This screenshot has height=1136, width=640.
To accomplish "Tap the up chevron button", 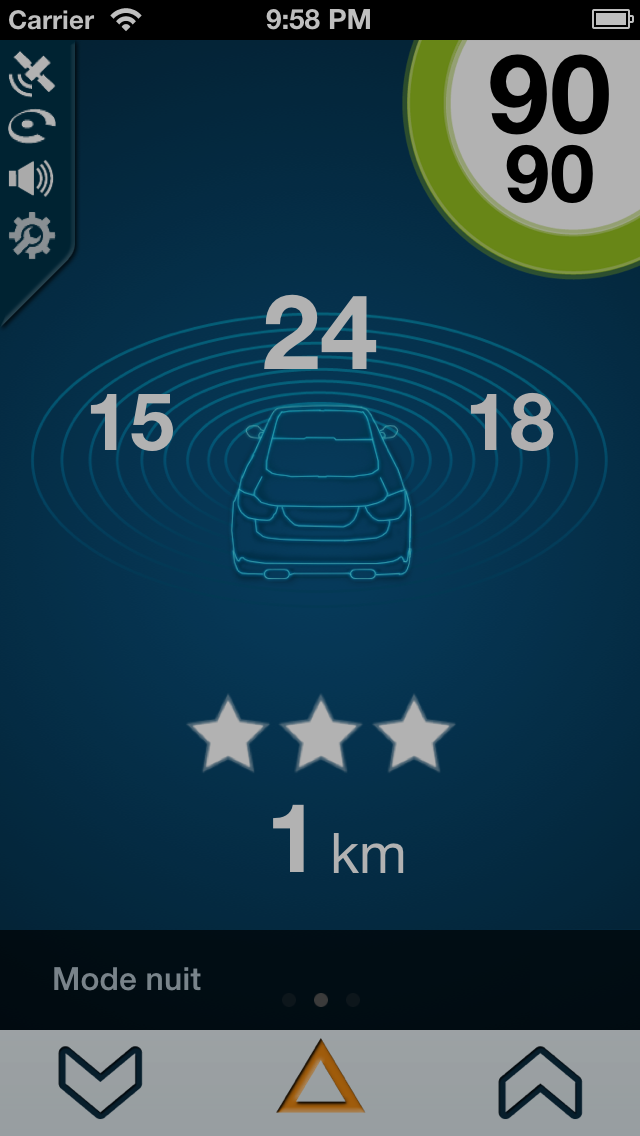I will (540, 1082).
